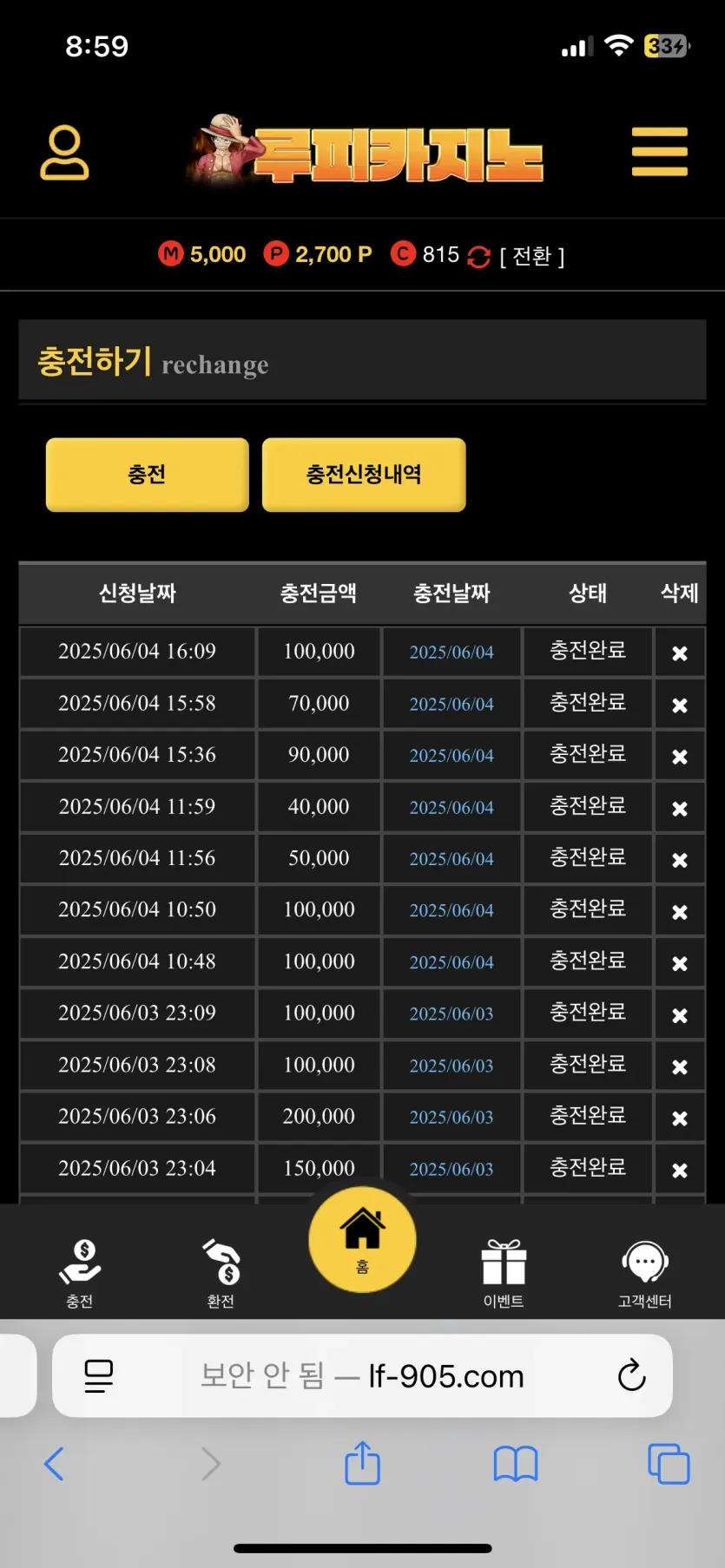The height and width of the screenshot is (1568, 725).
Task: Open Safari tabs overview
Action: 669,1464
